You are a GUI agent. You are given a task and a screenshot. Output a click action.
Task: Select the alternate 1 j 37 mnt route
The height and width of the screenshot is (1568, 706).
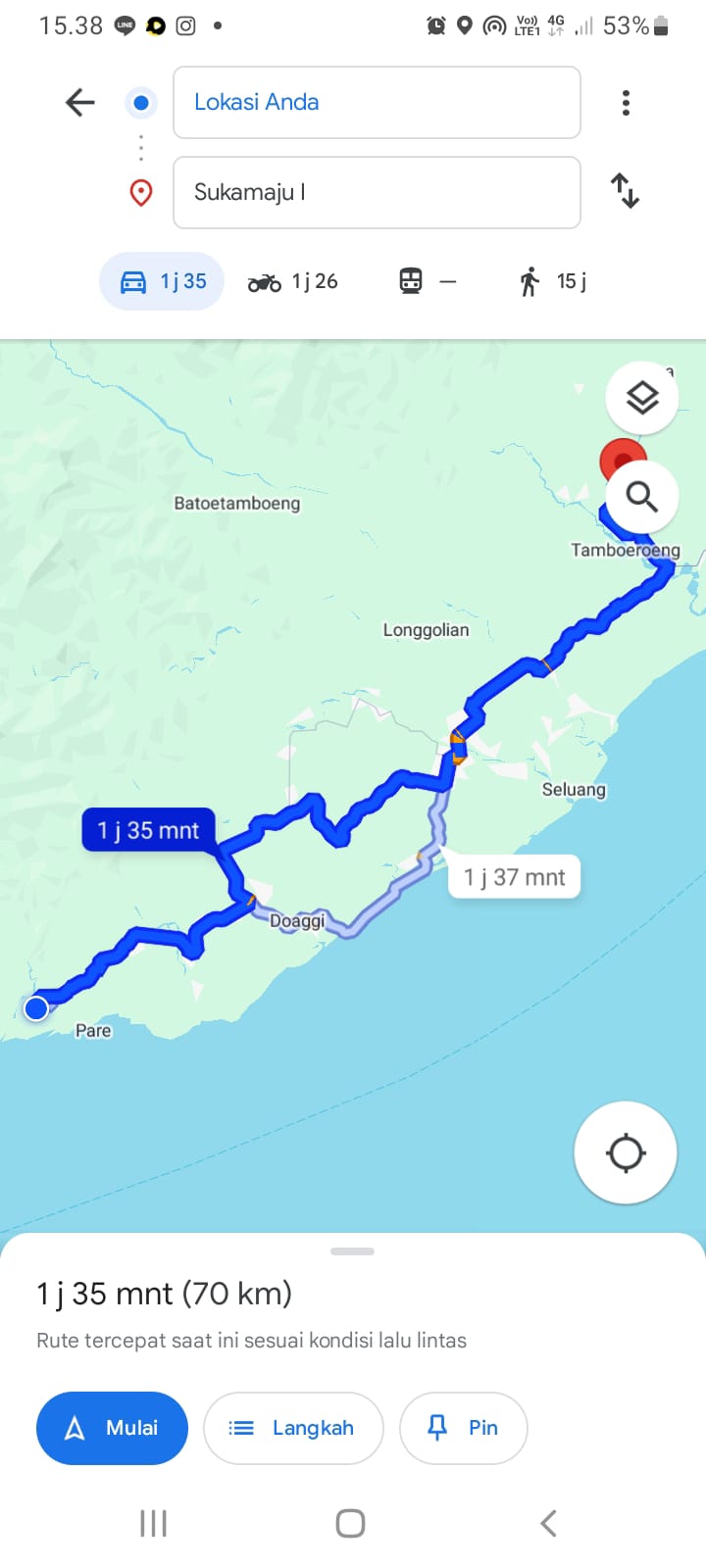click(x=515, y=877)
